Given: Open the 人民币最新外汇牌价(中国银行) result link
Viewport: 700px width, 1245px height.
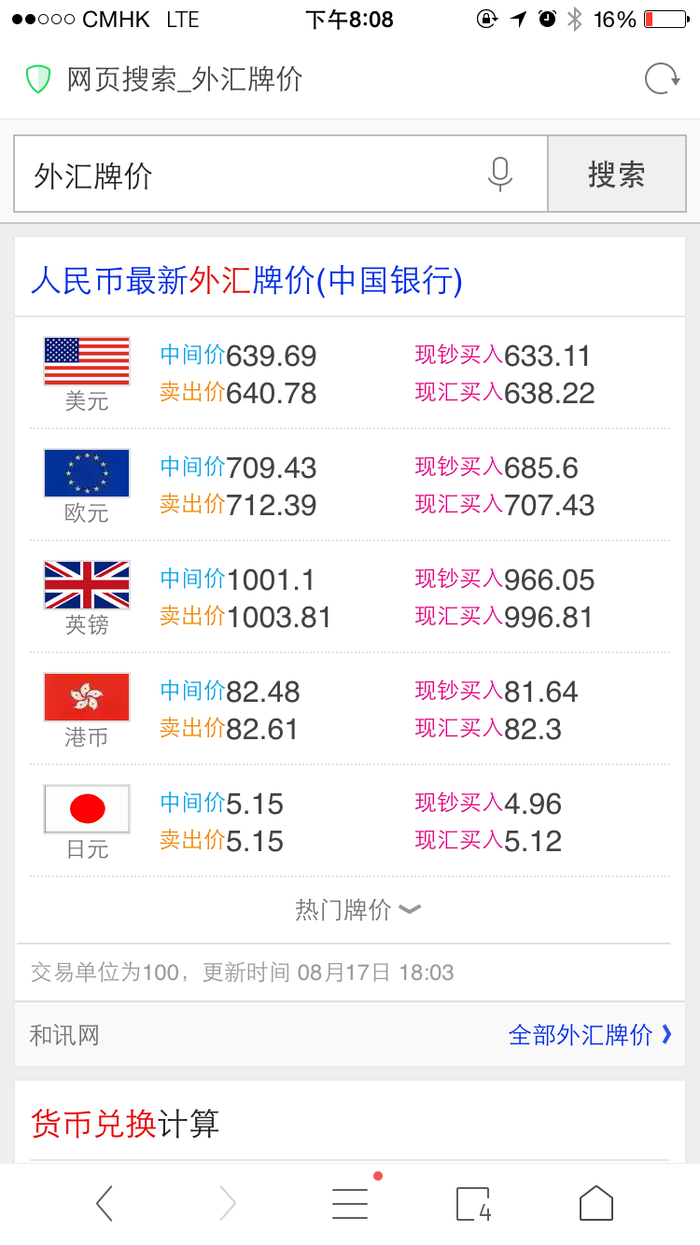Looking at the screenshot, I should pos(247,281).
